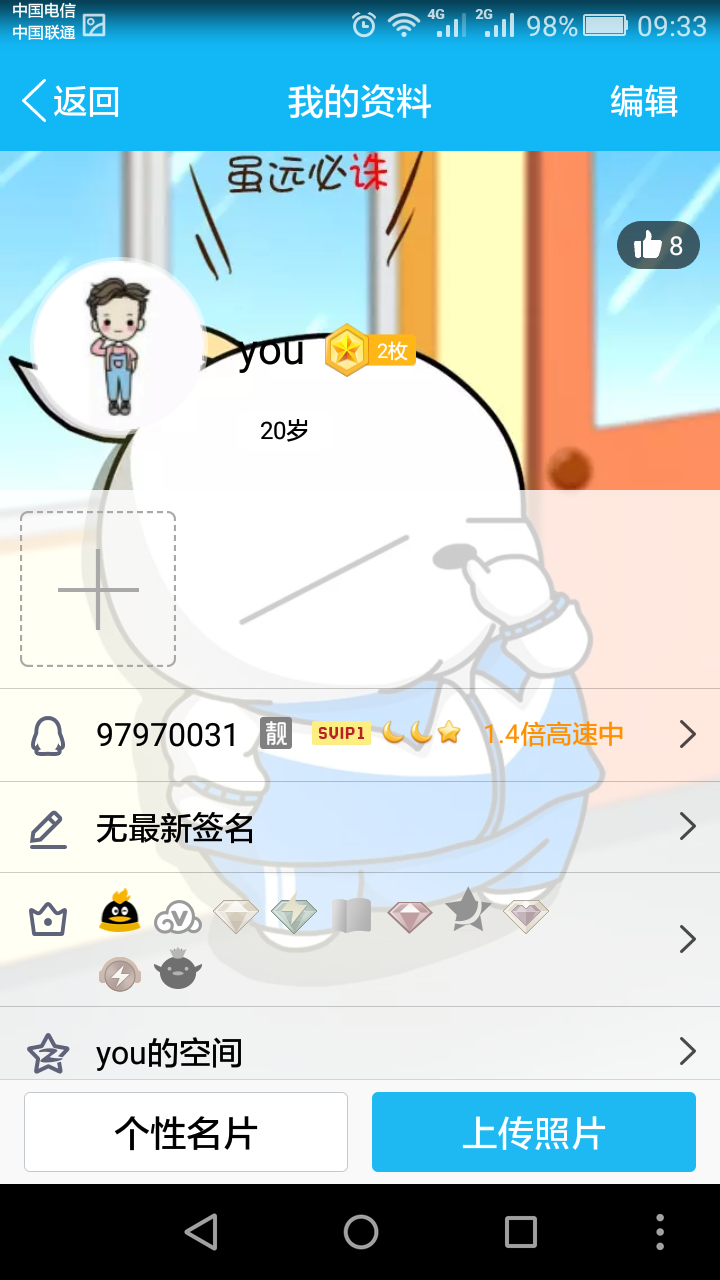Open recent apps from the navigation bar
Image resolution: width=720 pixels, height=1280 pixels.
click(520, 1232)
